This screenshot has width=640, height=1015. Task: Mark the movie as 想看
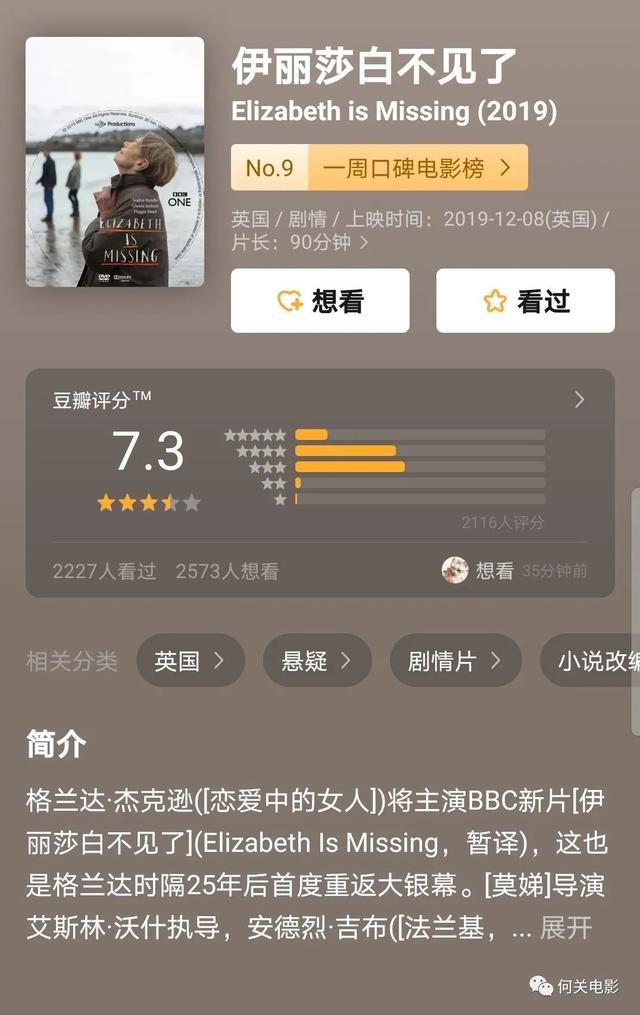pyautogui.click(x=320, y=301)
